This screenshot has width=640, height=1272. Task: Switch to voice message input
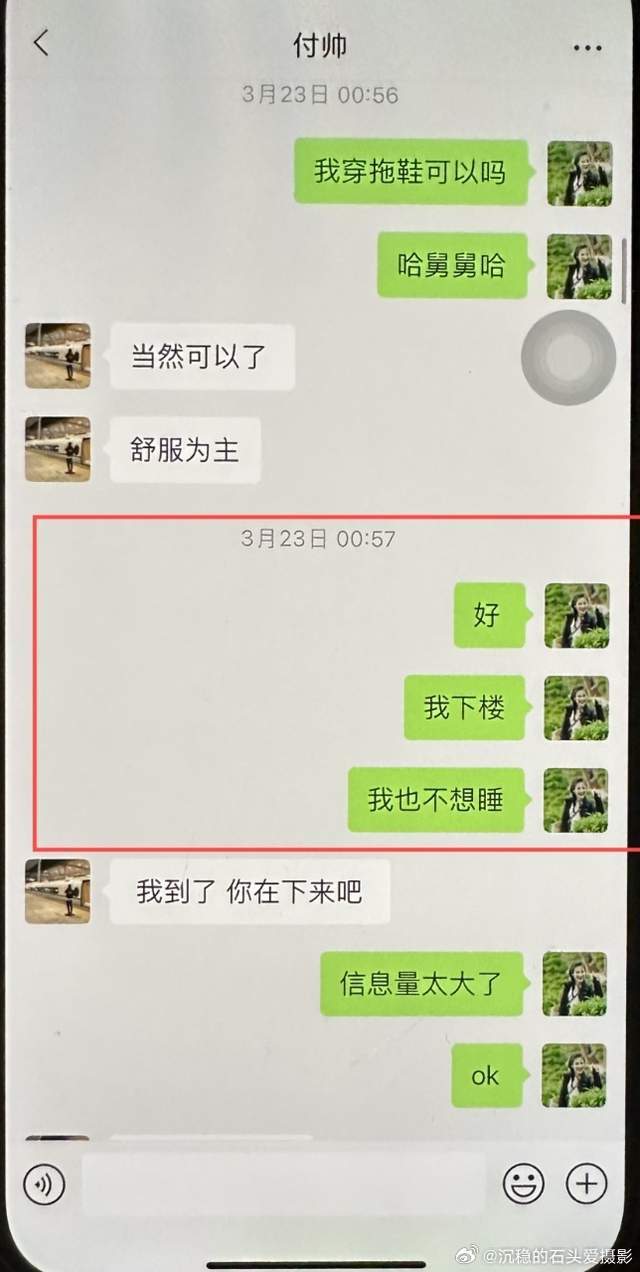pos(44,1185)
